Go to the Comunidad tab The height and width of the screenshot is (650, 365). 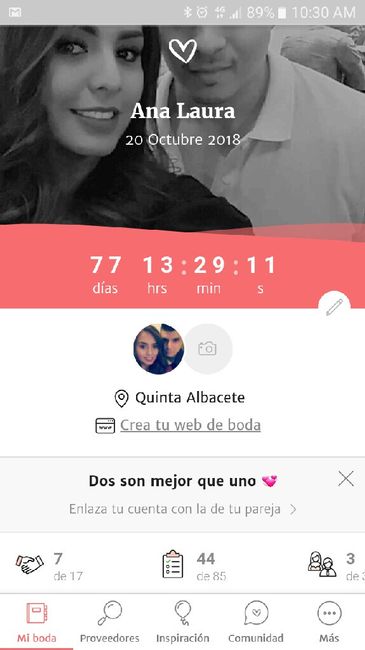coord(256,622)
